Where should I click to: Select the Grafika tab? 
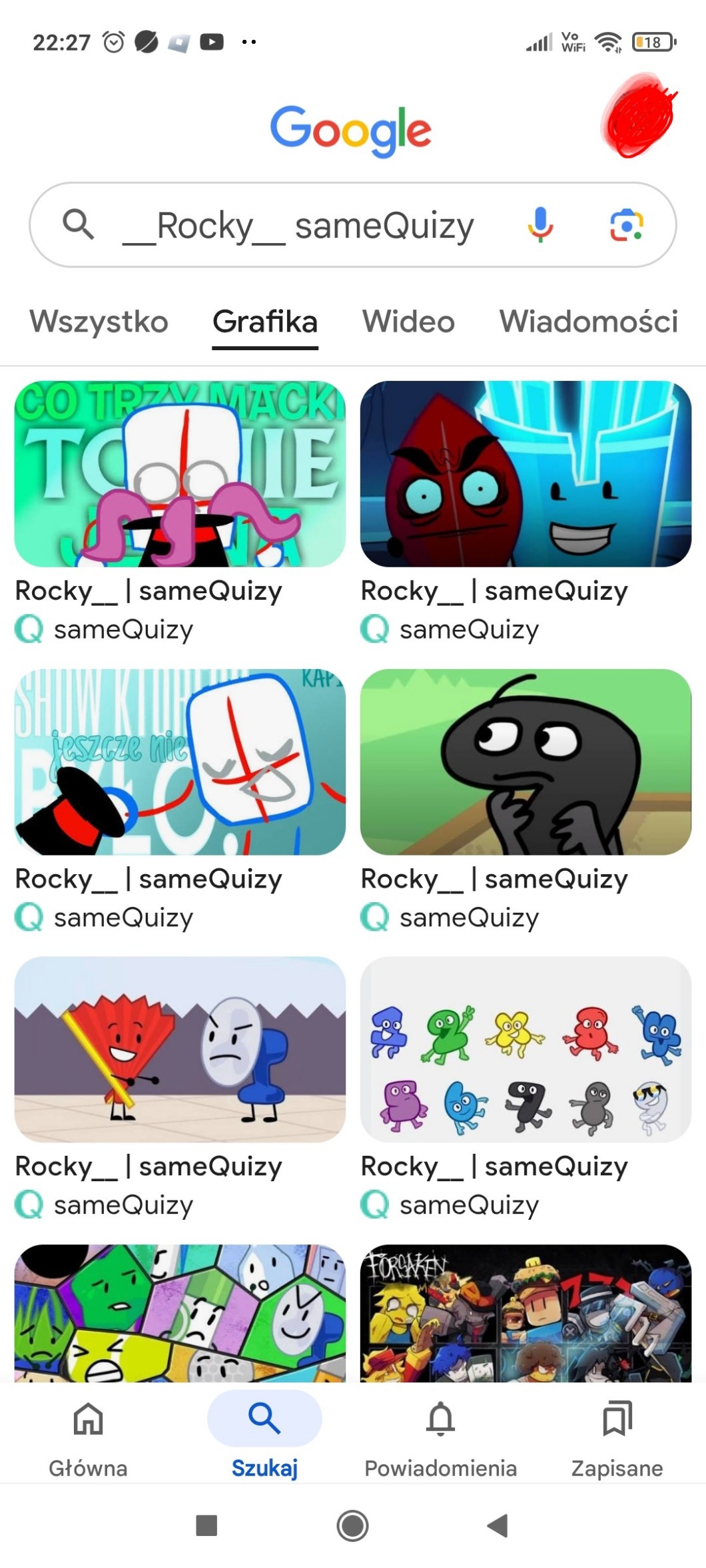[x=264, y=322]
